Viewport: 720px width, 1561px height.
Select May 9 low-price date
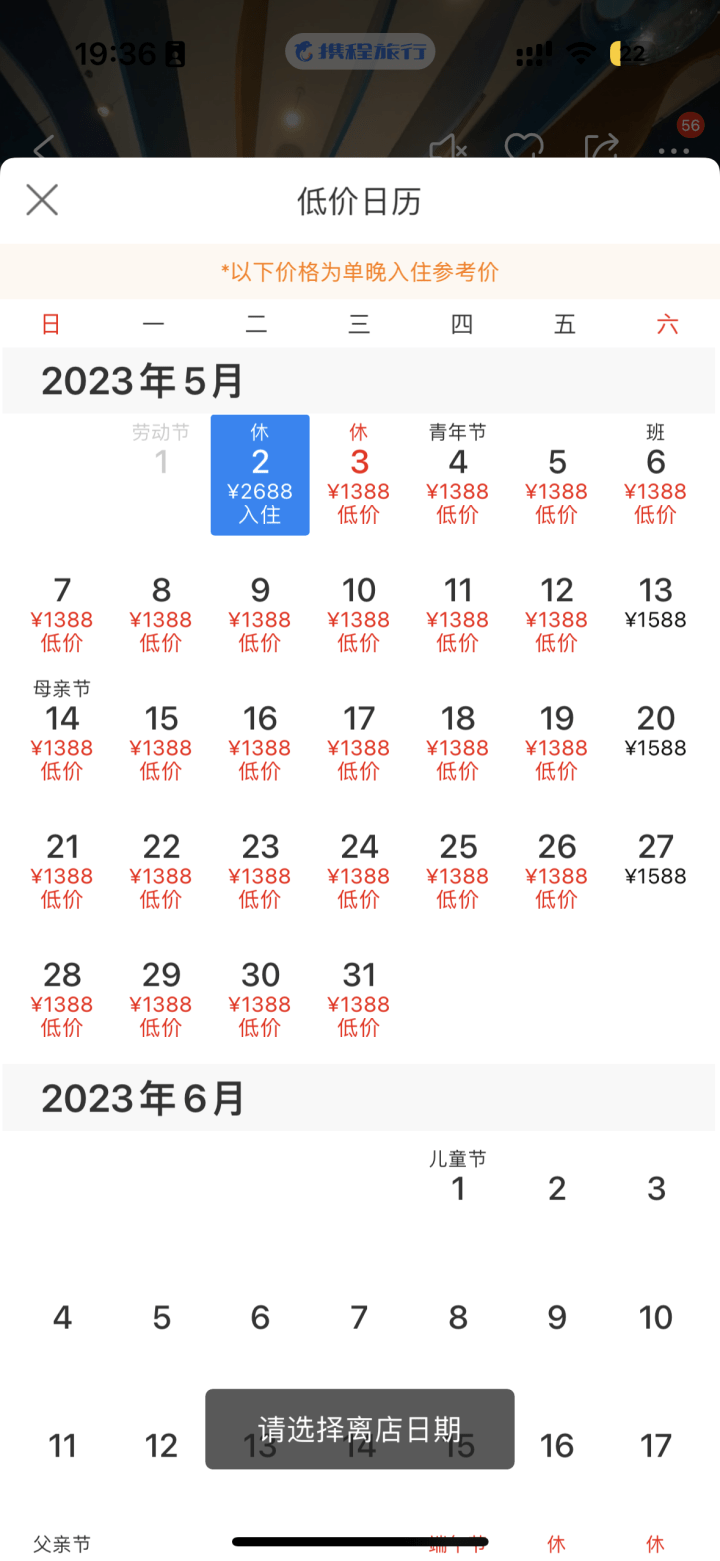coord(260,604)
